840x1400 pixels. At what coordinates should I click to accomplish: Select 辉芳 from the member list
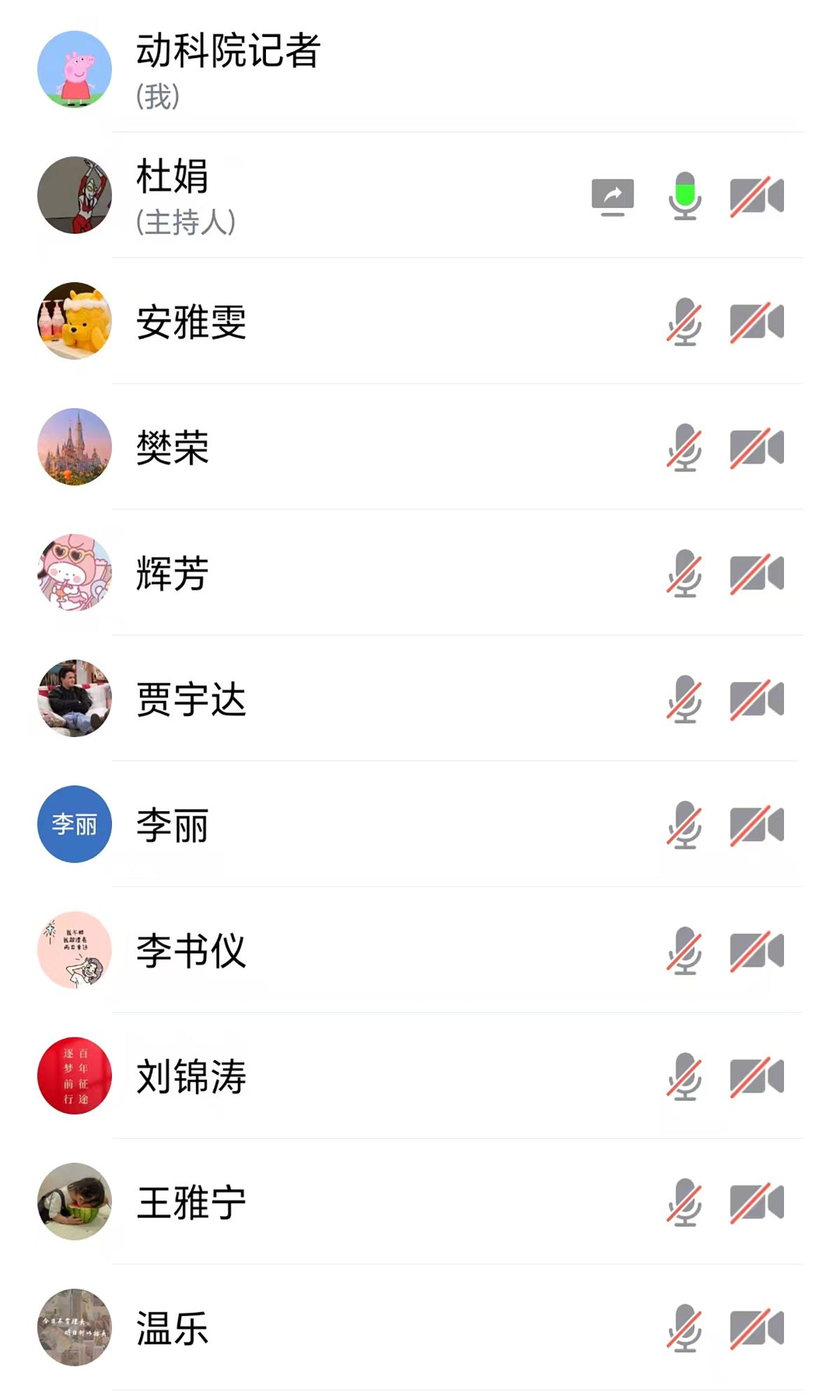173,573
